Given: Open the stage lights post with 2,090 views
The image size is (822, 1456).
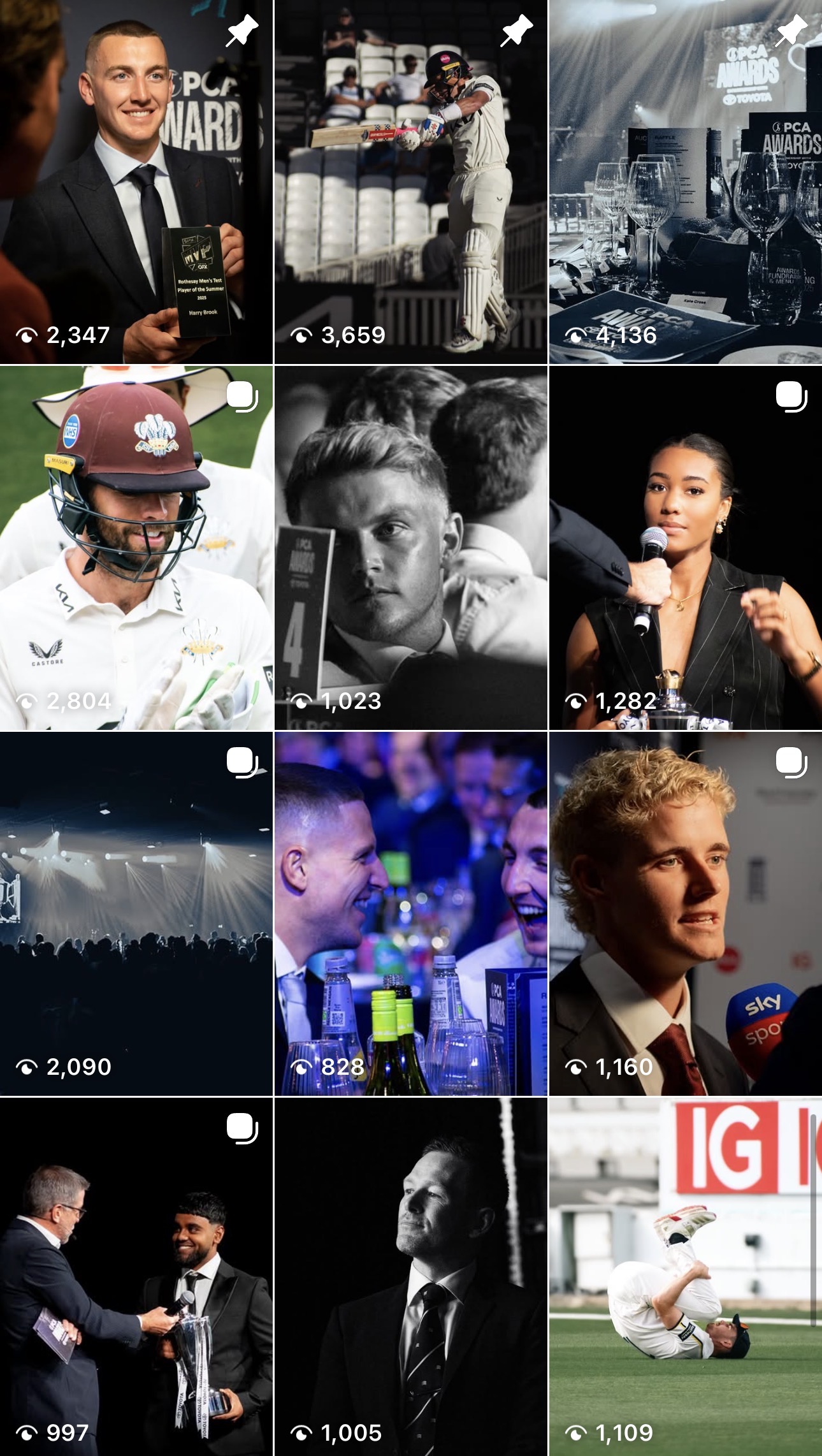Looking at the screenshot, I should (136, 914).
